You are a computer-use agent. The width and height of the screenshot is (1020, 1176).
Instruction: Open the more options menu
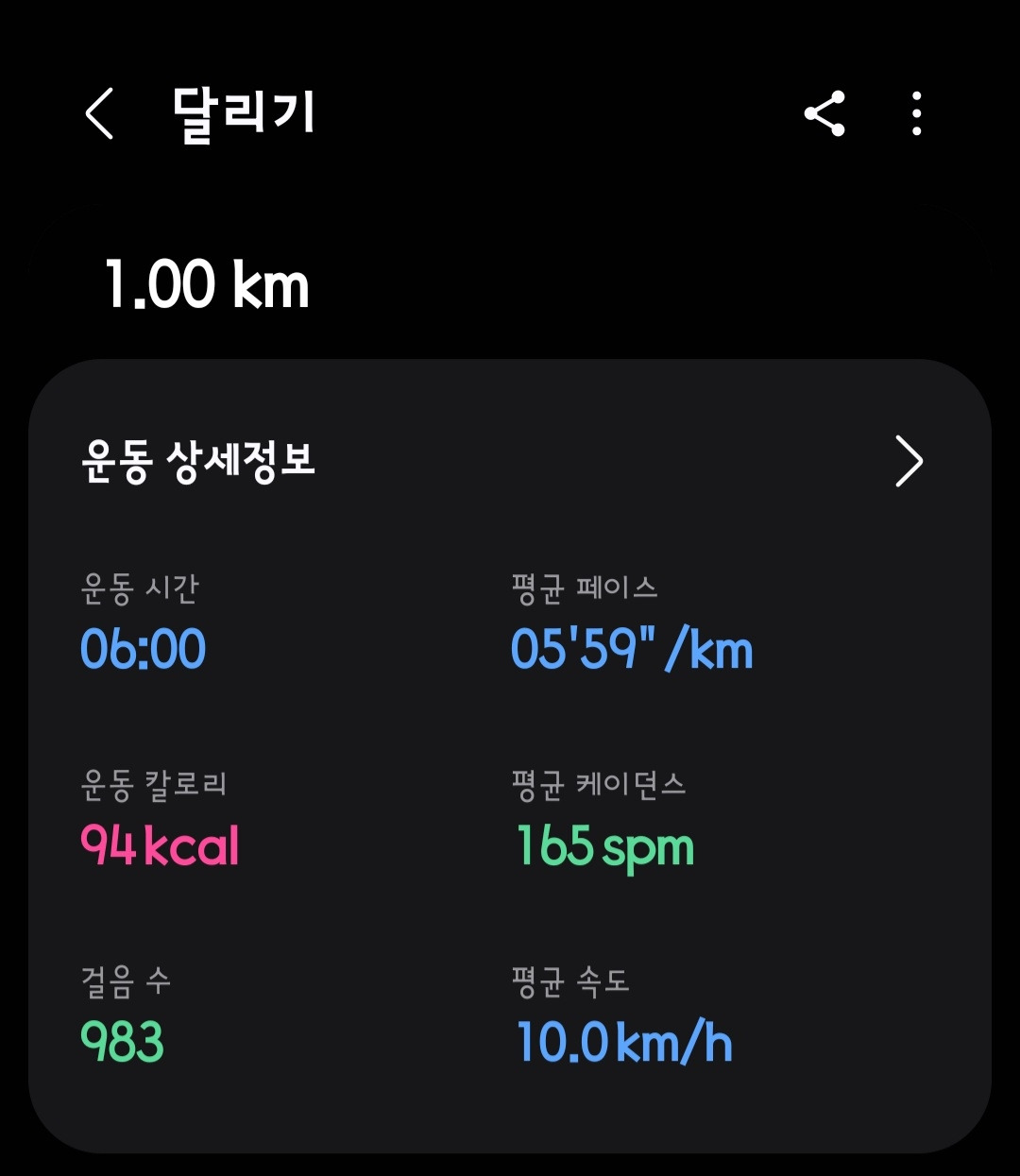[916, 113]
